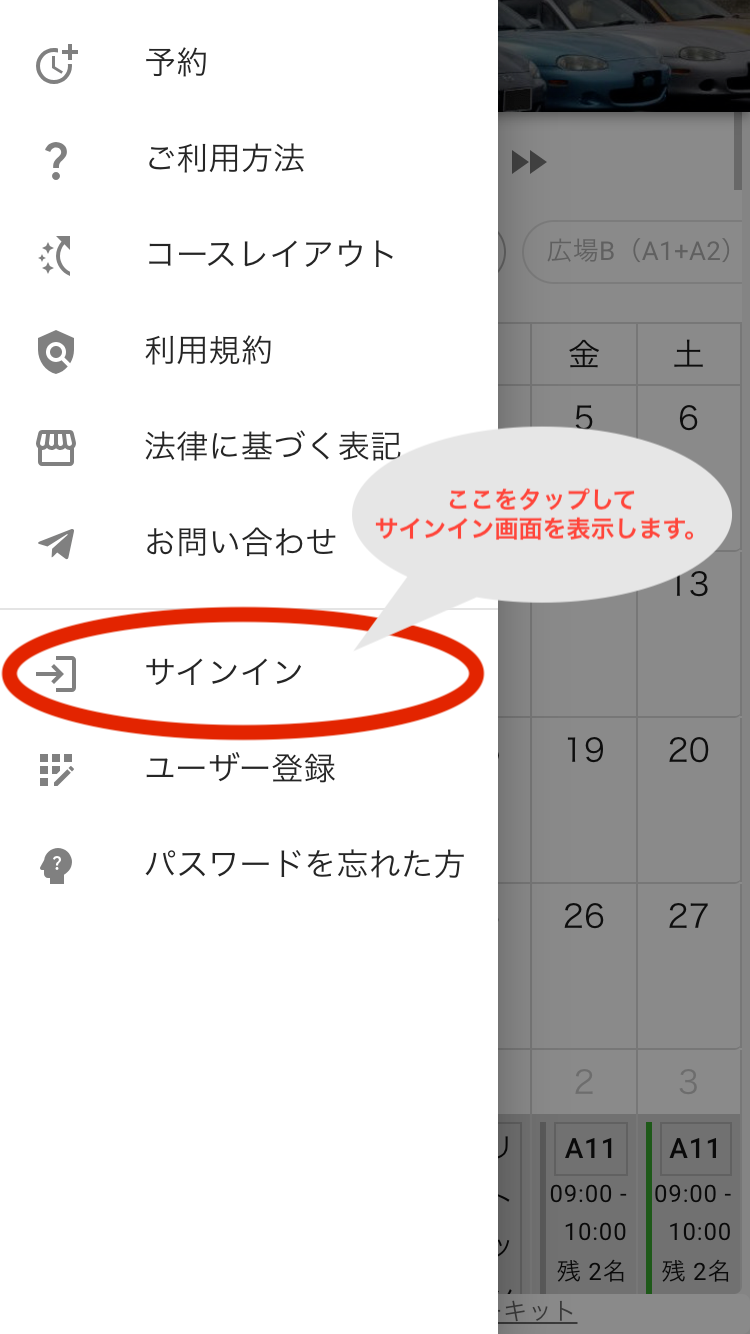Select お問い合わせ contact option
Viewport: 750px width, 1334px height.
249,544
